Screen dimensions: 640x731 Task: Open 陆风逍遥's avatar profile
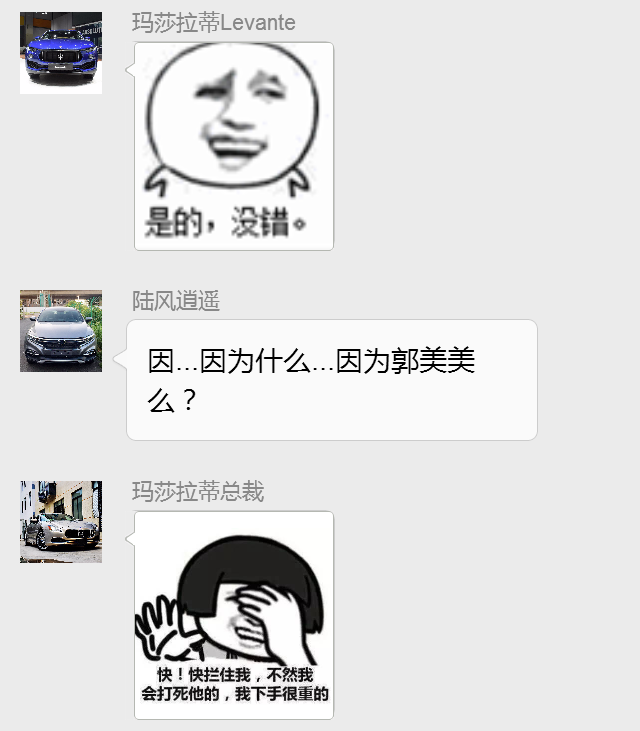tap(61, 331)
